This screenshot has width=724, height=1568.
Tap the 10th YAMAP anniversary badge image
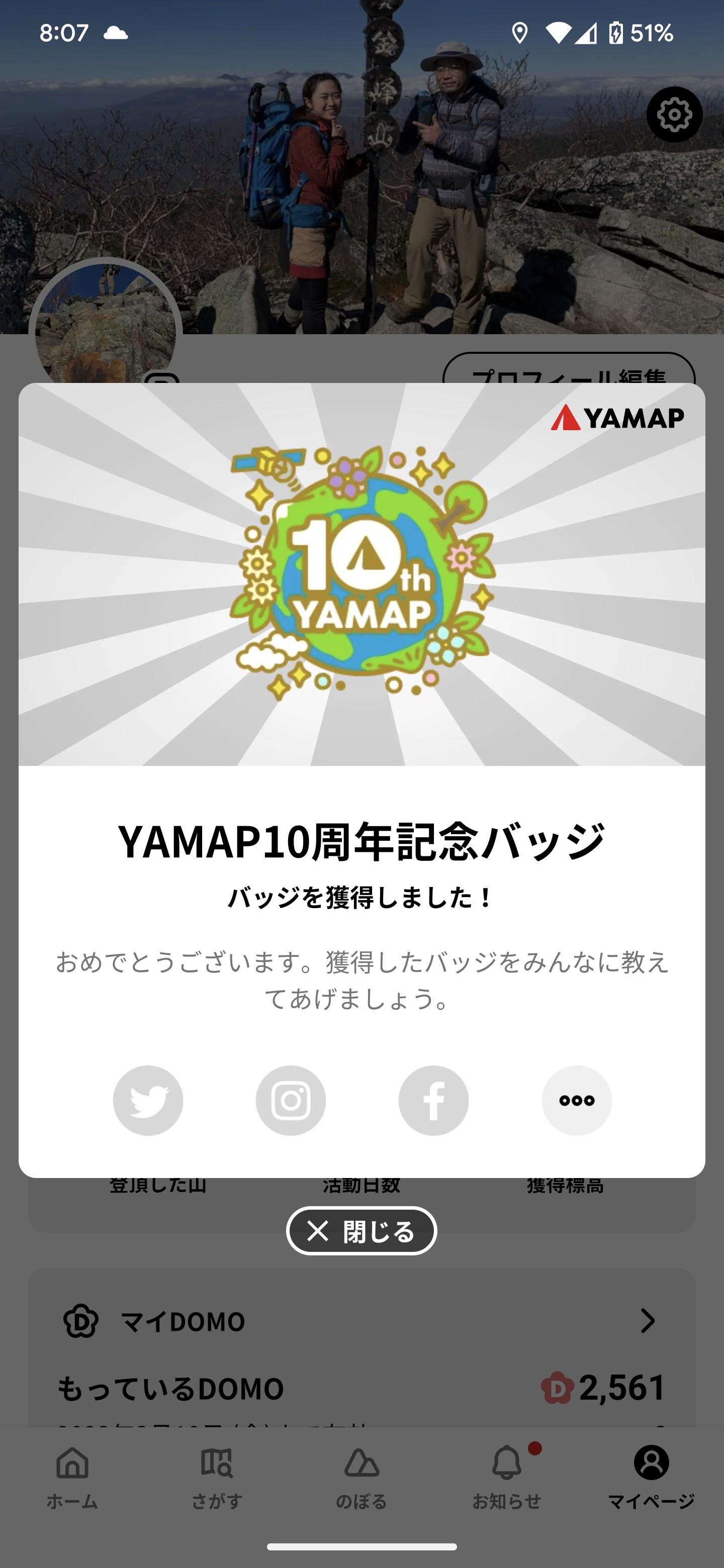point(361,572)
